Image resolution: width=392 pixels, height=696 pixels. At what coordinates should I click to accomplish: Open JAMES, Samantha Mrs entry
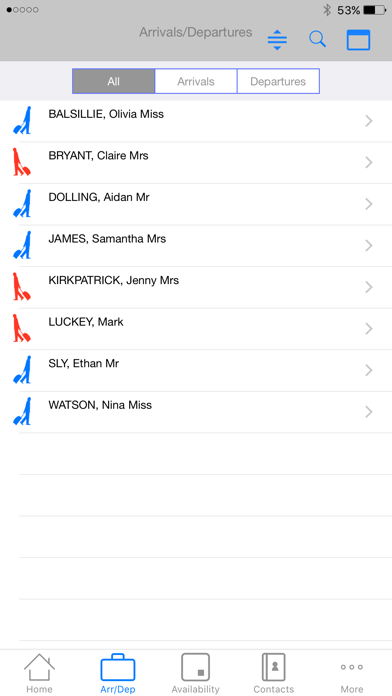pos(196,246)
